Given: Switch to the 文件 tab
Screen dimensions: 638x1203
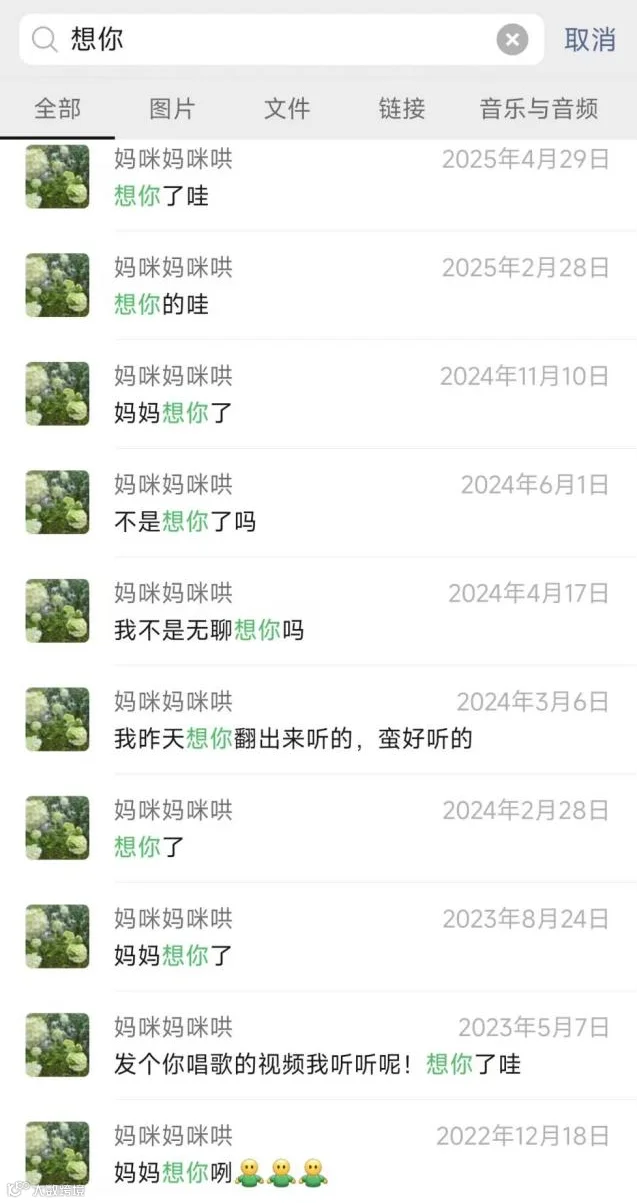Looking at the screenshot, I should pyautogui.click(x=287, y=109).
